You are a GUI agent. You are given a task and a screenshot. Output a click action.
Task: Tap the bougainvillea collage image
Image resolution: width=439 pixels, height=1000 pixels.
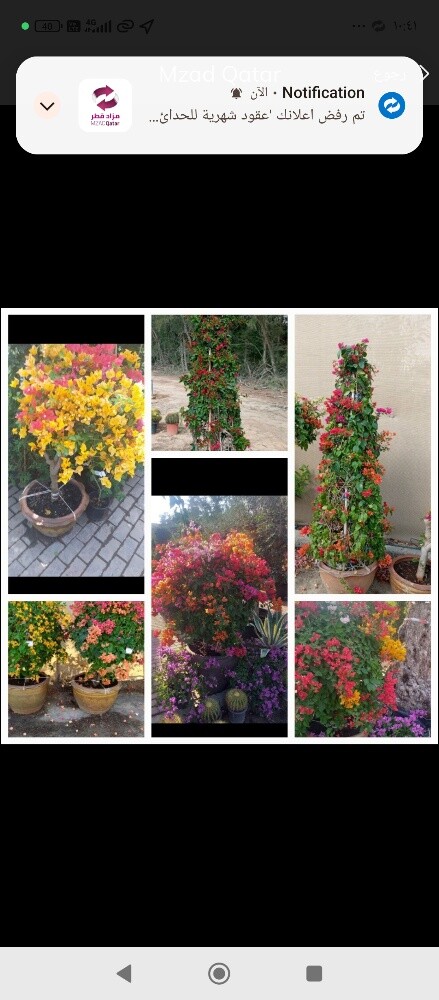click(220, 526)
